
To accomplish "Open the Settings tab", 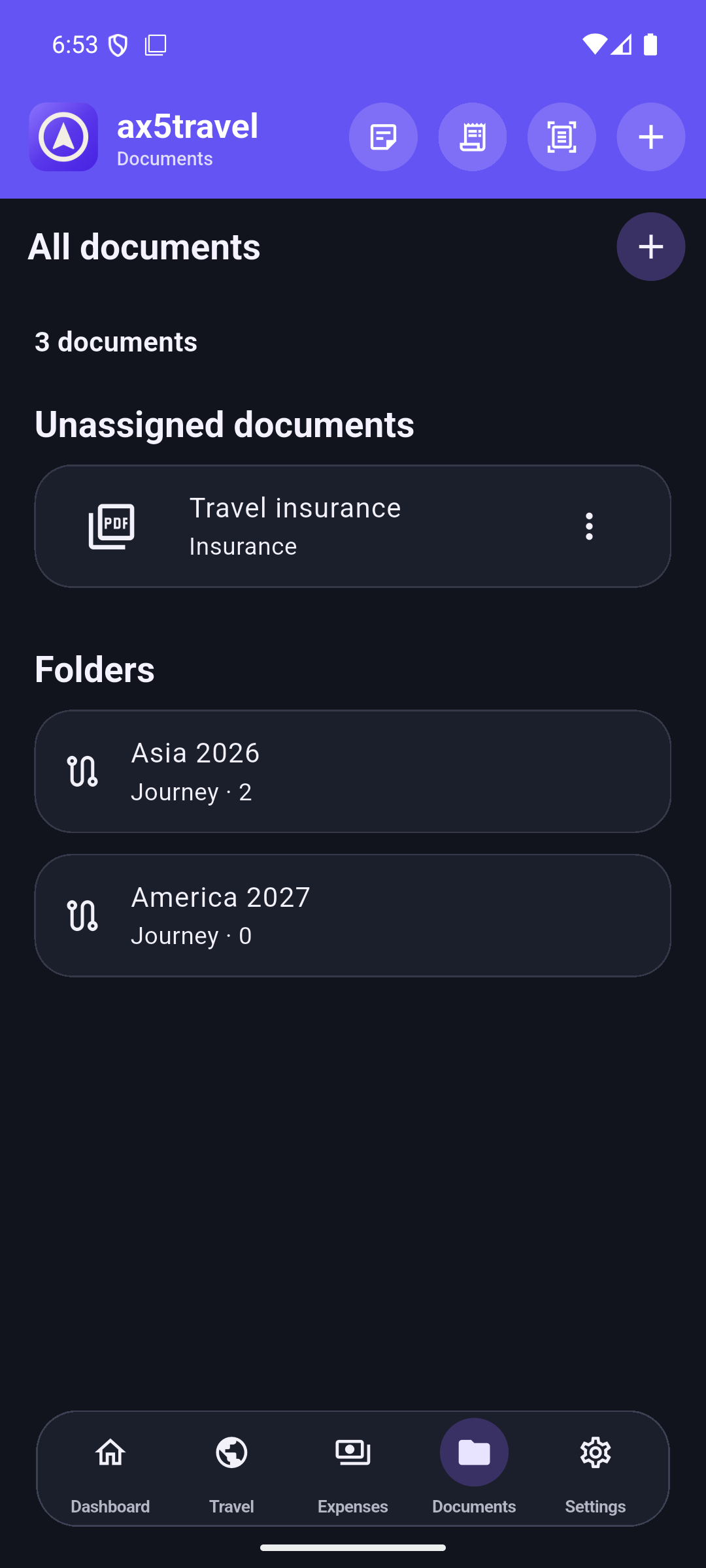I will click(596, 1469).
